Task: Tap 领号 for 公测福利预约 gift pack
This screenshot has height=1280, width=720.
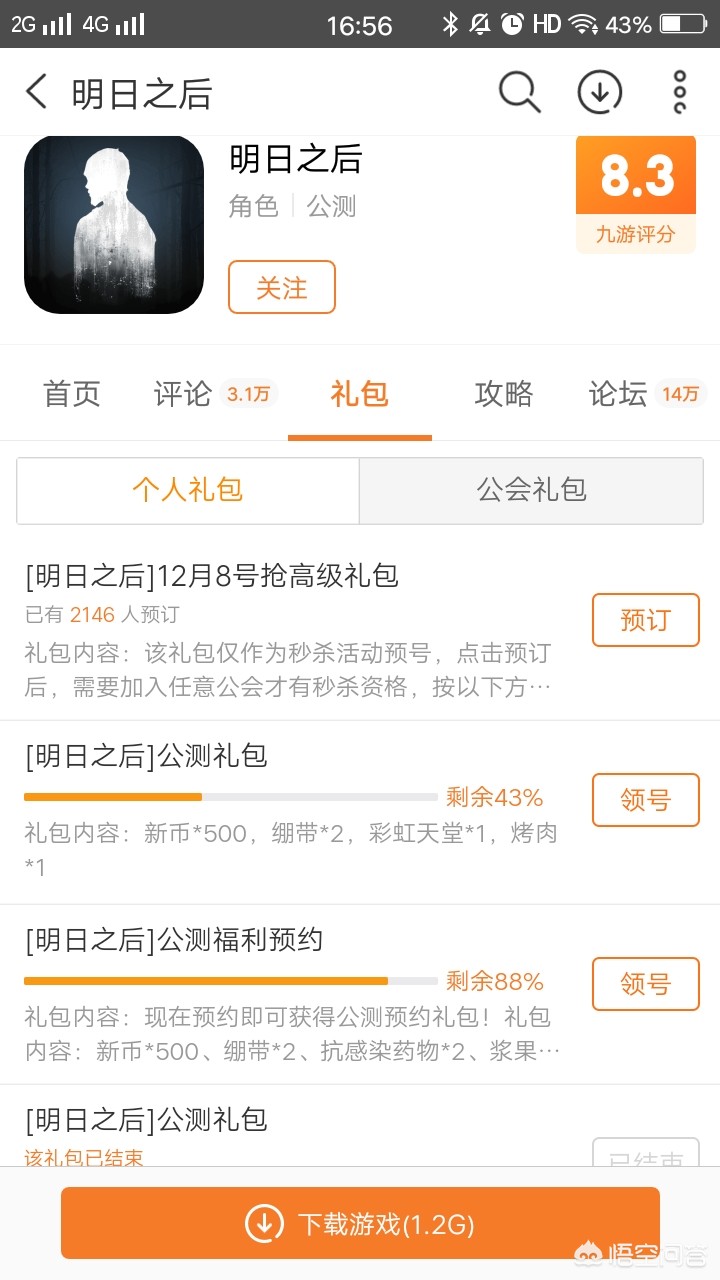Action: (646, 984)
